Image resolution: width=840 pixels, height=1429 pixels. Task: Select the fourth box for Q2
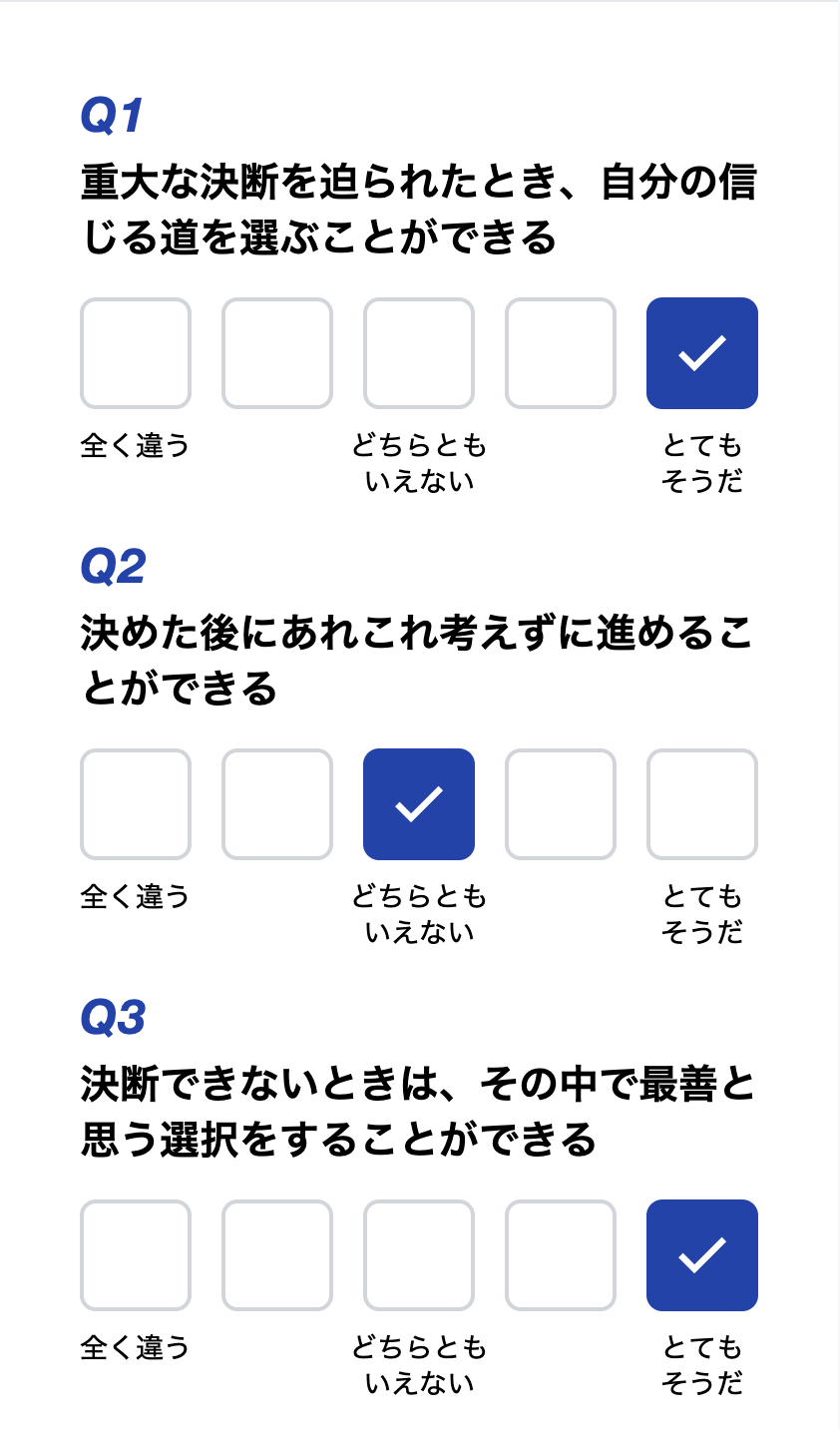[x=561, y=804]
